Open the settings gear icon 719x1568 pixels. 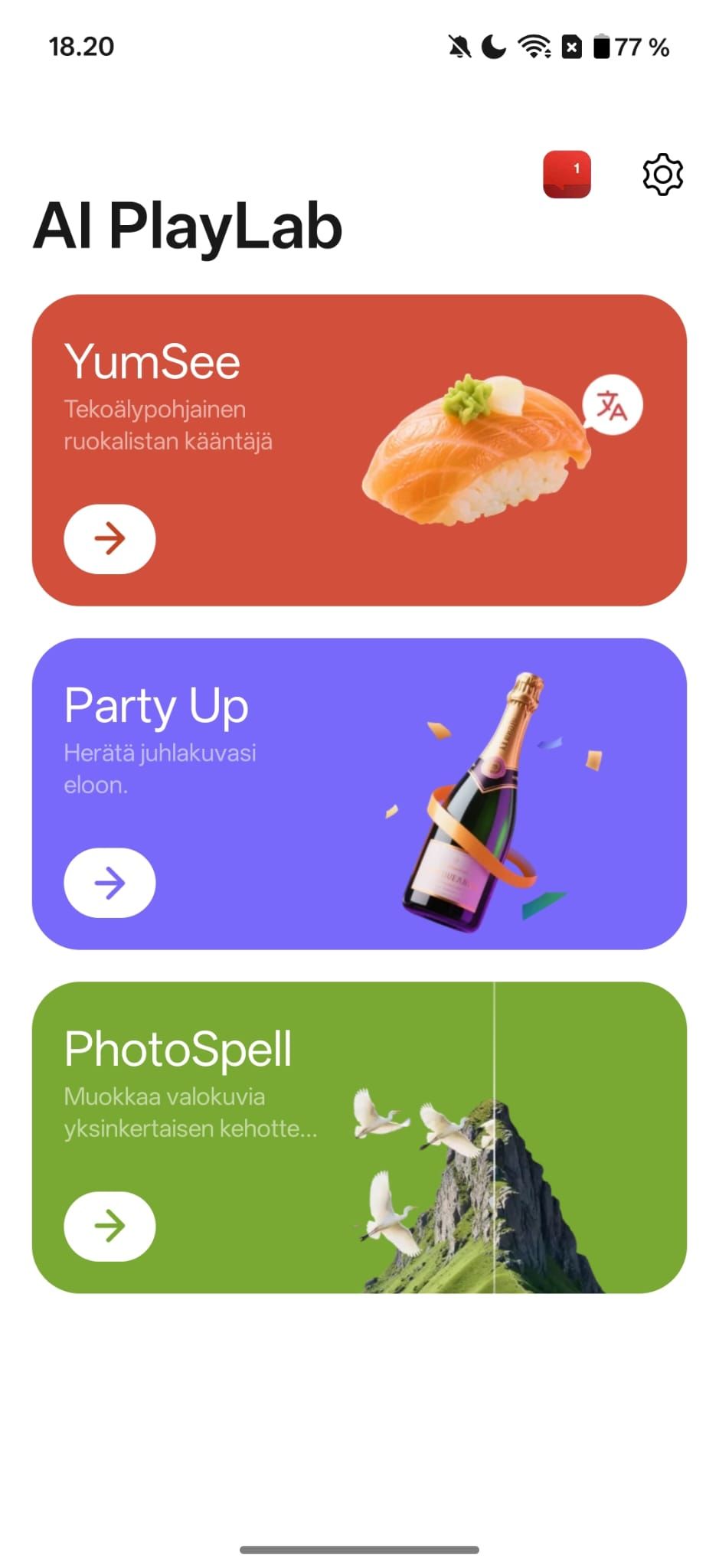click(662, 175)
